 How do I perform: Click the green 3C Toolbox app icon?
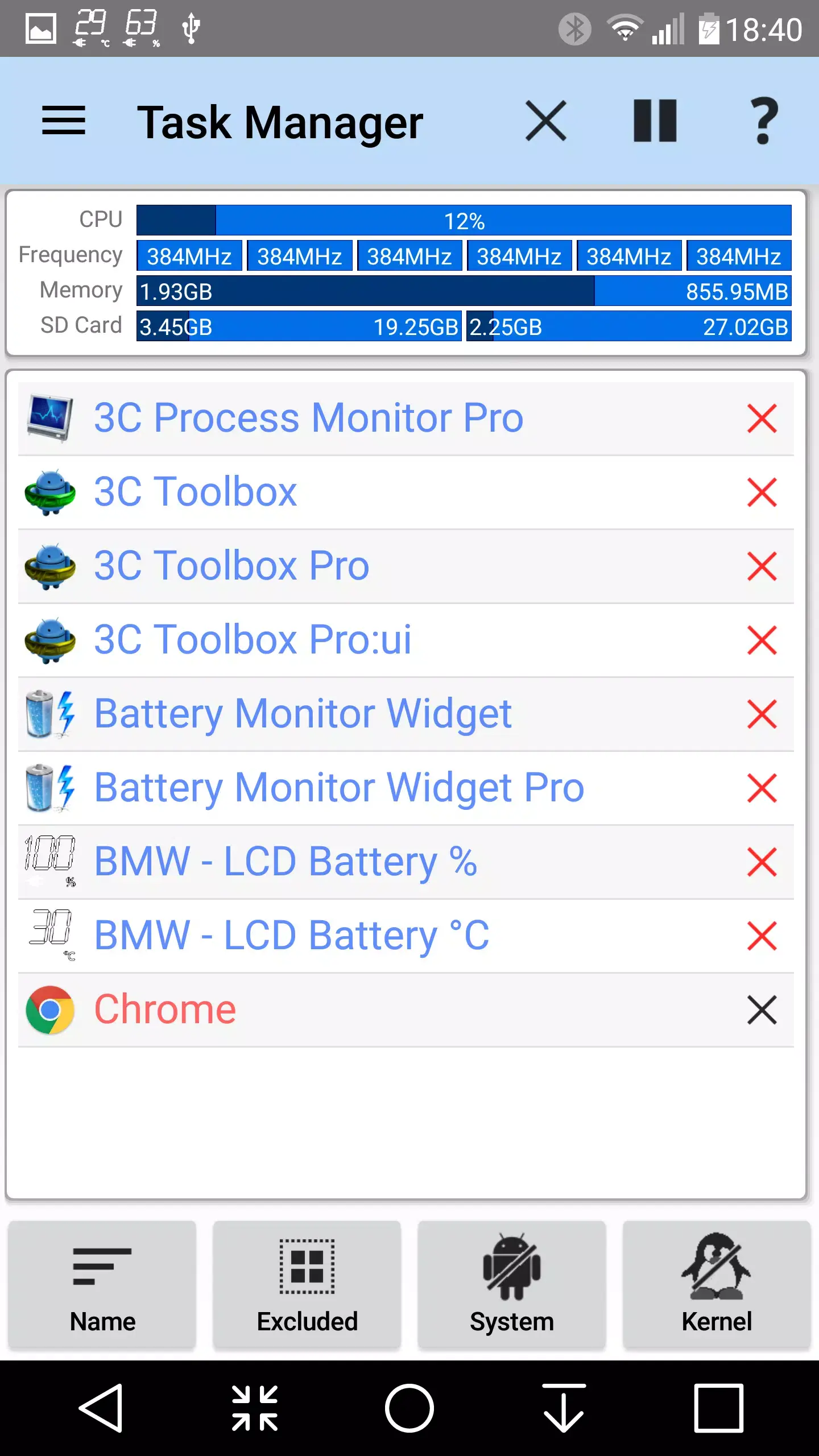pos(51,492)
